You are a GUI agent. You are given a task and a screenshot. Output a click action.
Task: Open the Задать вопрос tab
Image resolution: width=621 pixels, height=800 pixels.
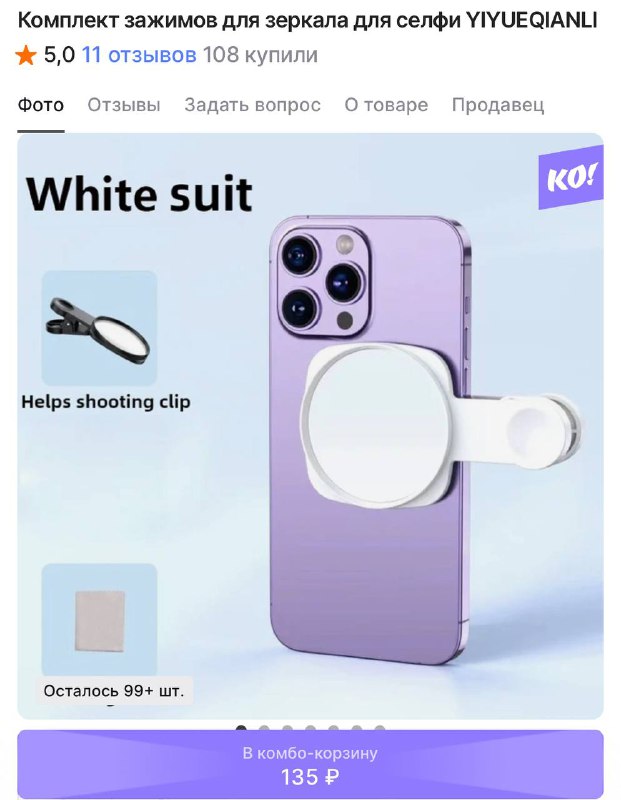(252, 105)
